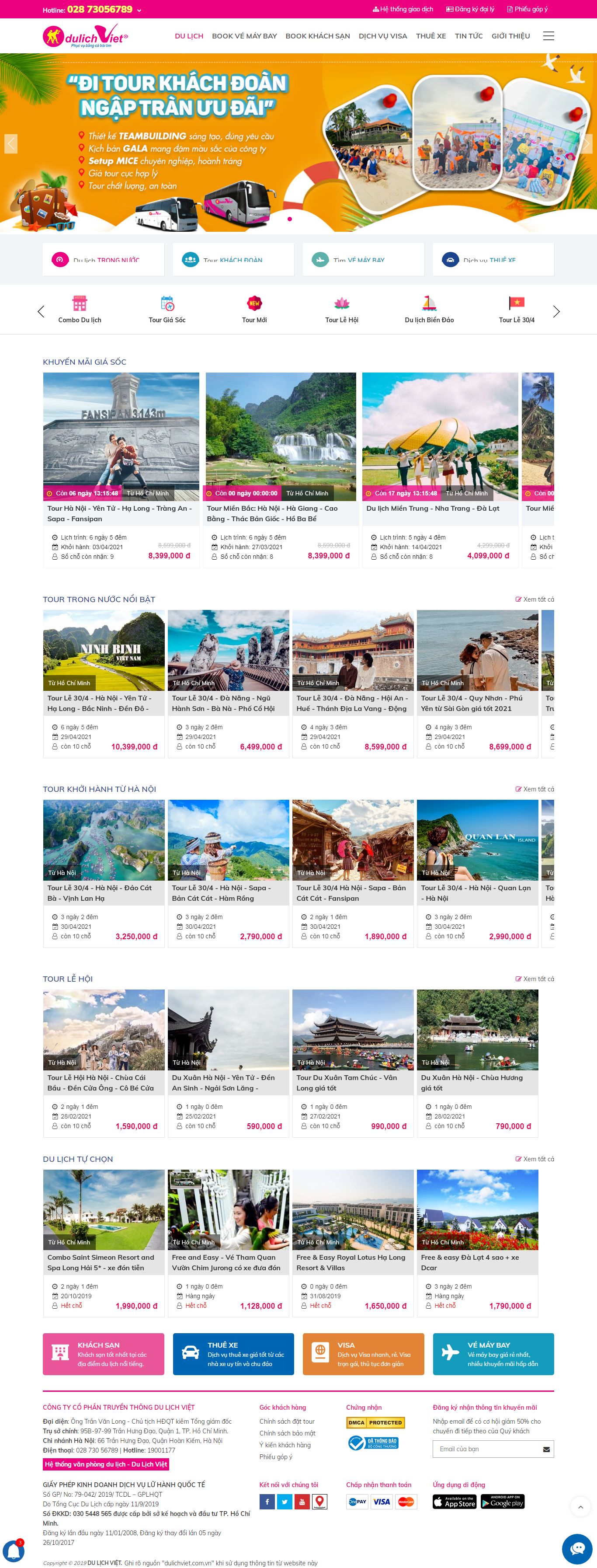Open BOOK VÉ MÁY BAY in the navigation
Viewport: 597px width, 1568px height.
click(244, 36)
